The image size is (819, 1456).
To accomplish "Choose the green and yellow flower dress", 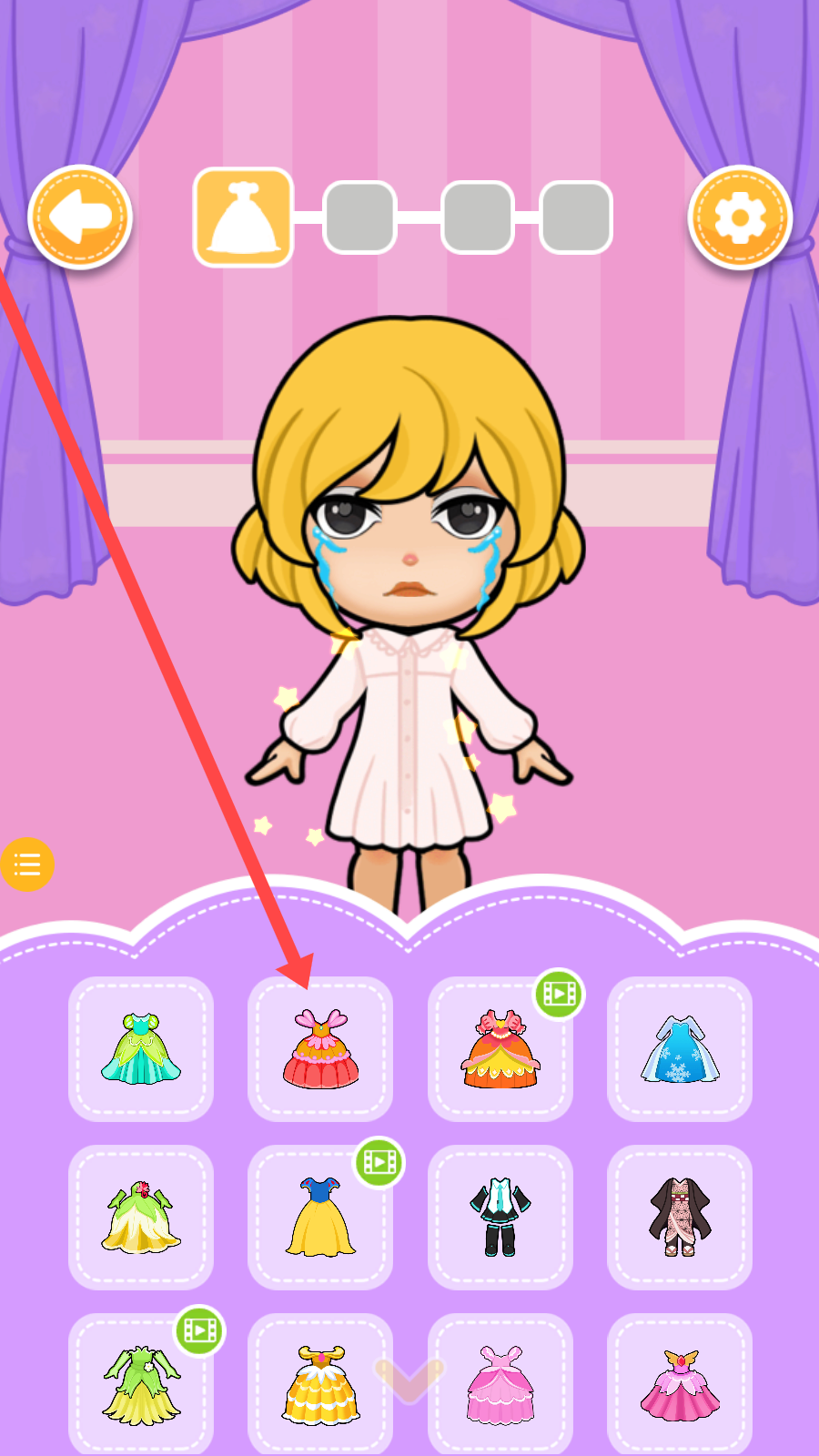I will click(141, 1217).
